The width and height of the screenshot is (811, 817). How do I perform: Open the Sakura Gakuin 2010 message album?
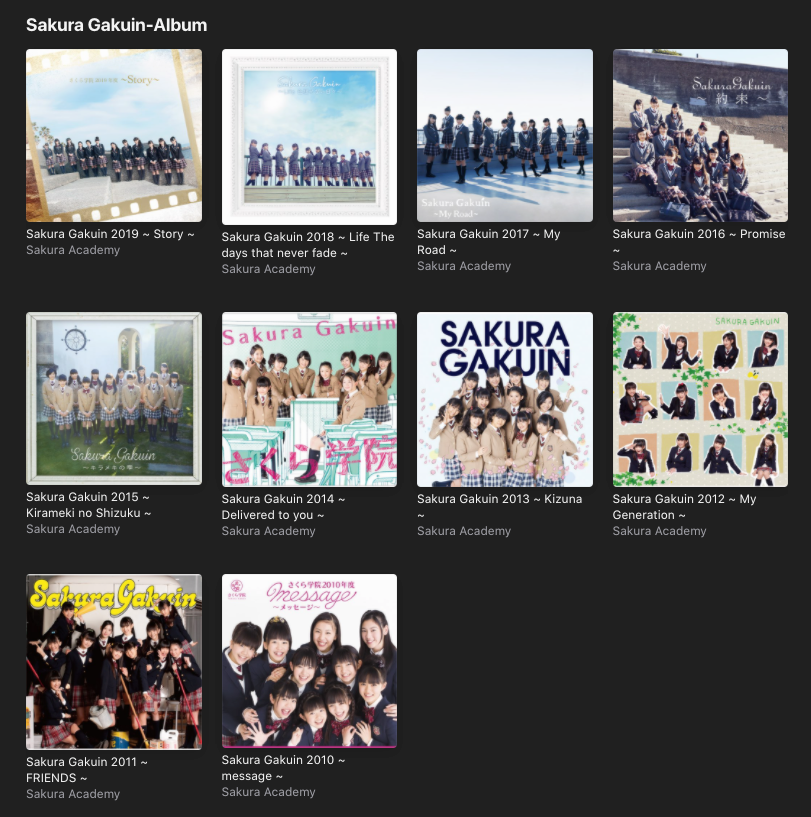pos(309,660)
